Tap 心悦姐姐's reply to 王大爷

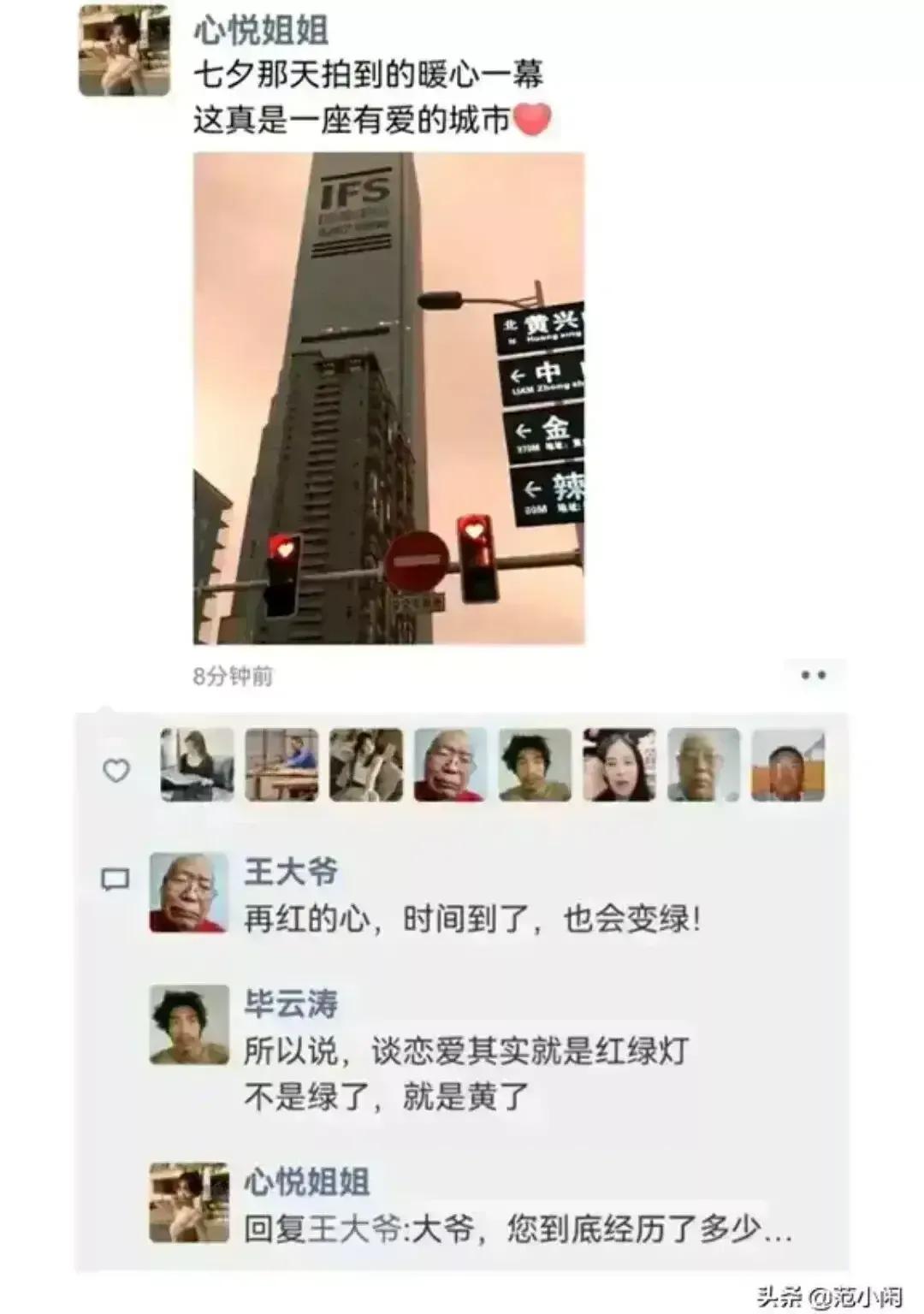pyautogui.click(x=518, y=1230)
